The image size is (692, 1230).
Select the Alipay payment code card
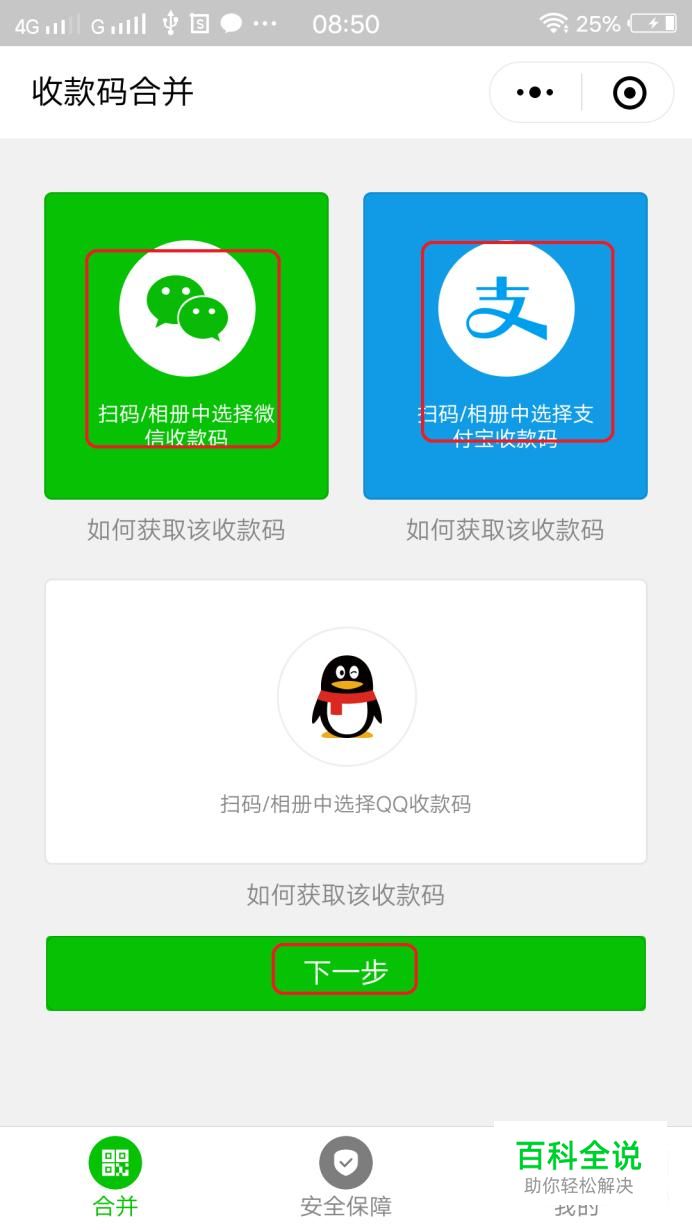point(505,346)
